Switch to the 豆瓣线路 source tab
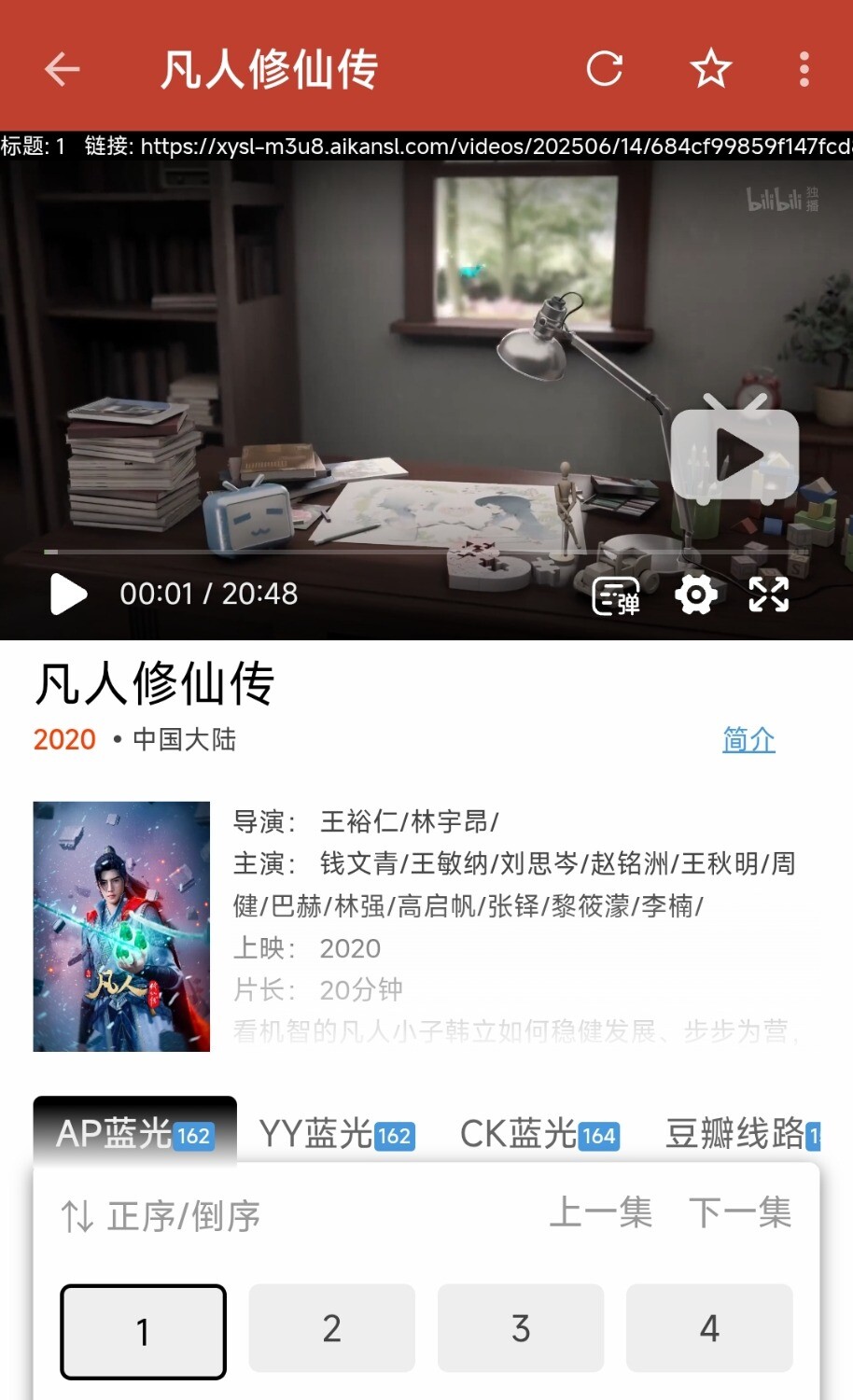The height and width of the screenshot is (1400, 853). click(x=742, y=1134)
